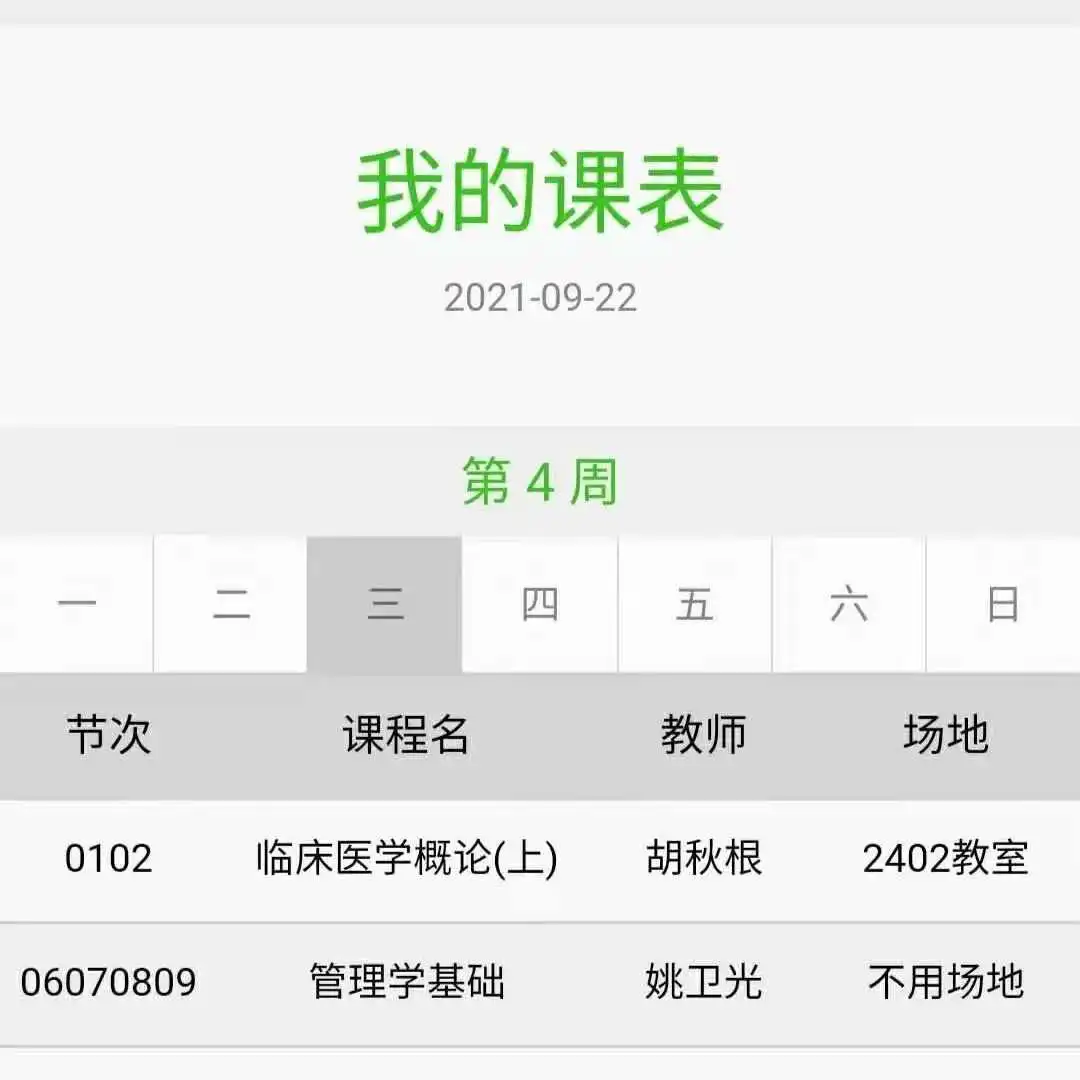Tap the highlighted 三 (Wednesday) tab

[x=385, y=605]
